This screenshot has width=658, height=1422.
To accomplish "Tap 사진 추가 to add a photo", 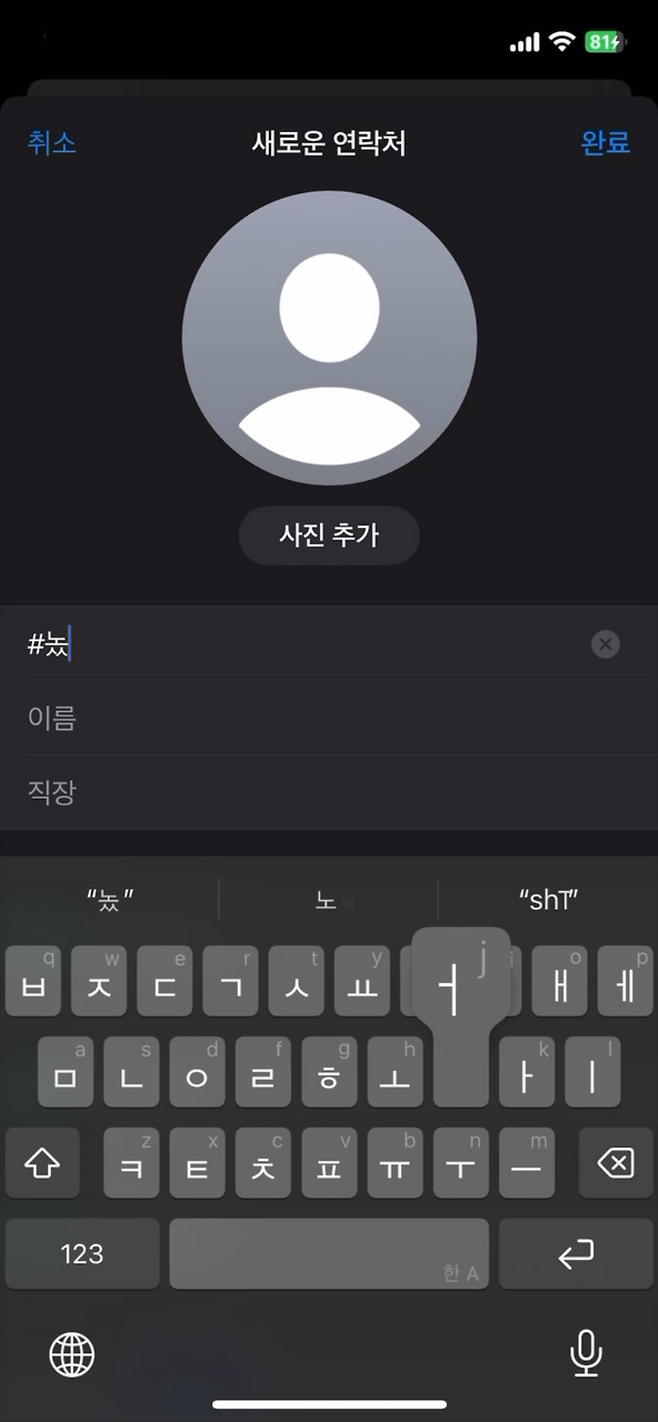I will pyautogui.click(x=328, y=534).
